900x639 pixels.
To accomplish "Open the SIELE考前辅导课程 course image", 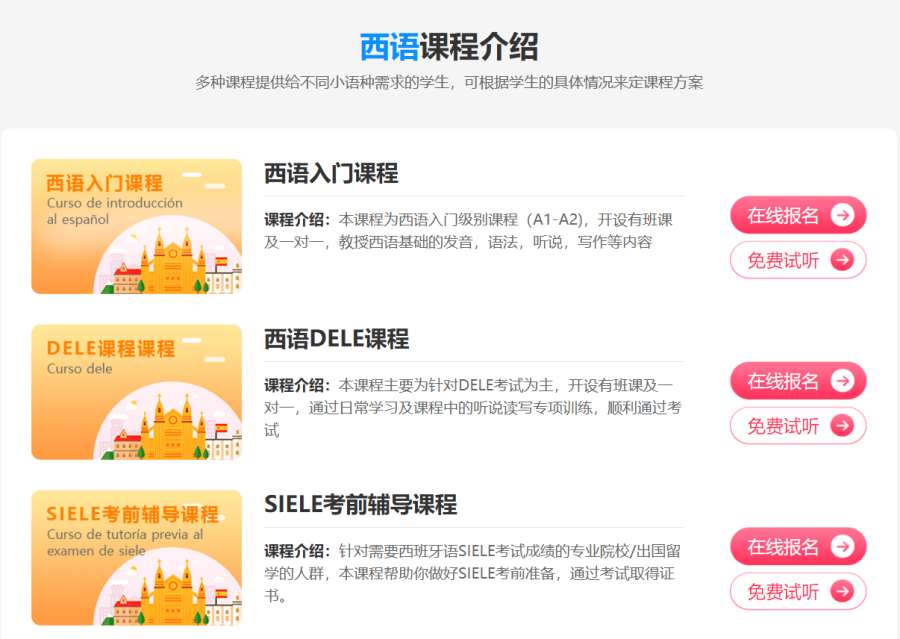I will pyautogui.click(x=137, y=558).
